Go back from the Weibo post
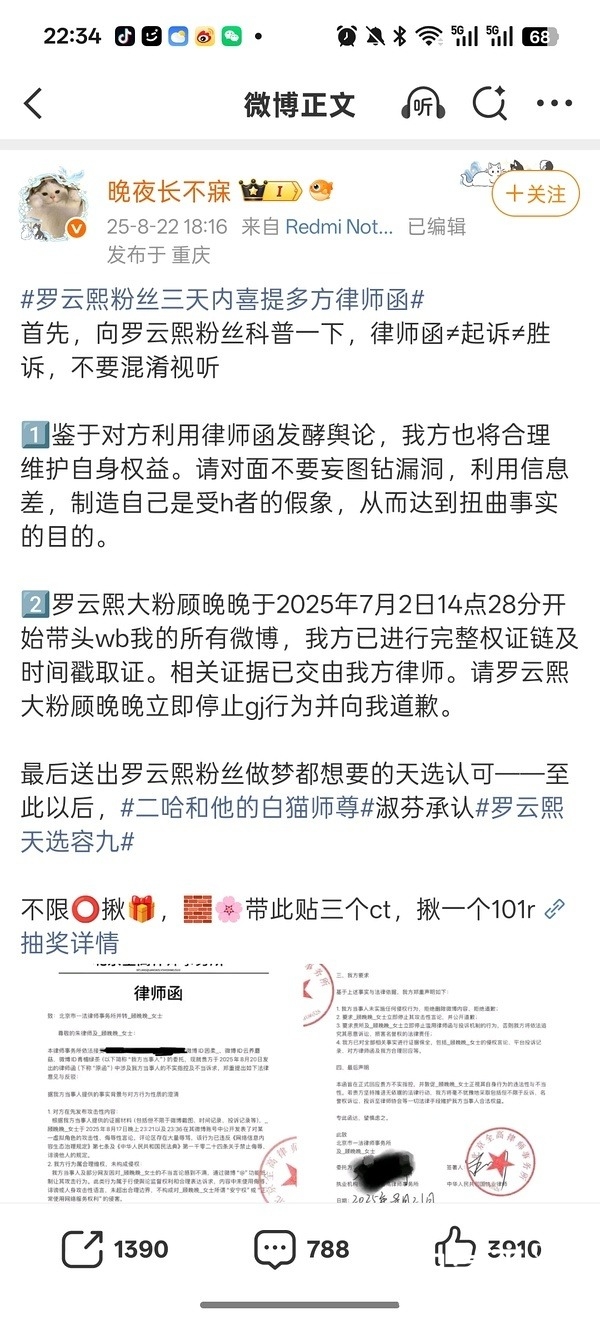The image size is (600, 1320). tap(33, 103)
